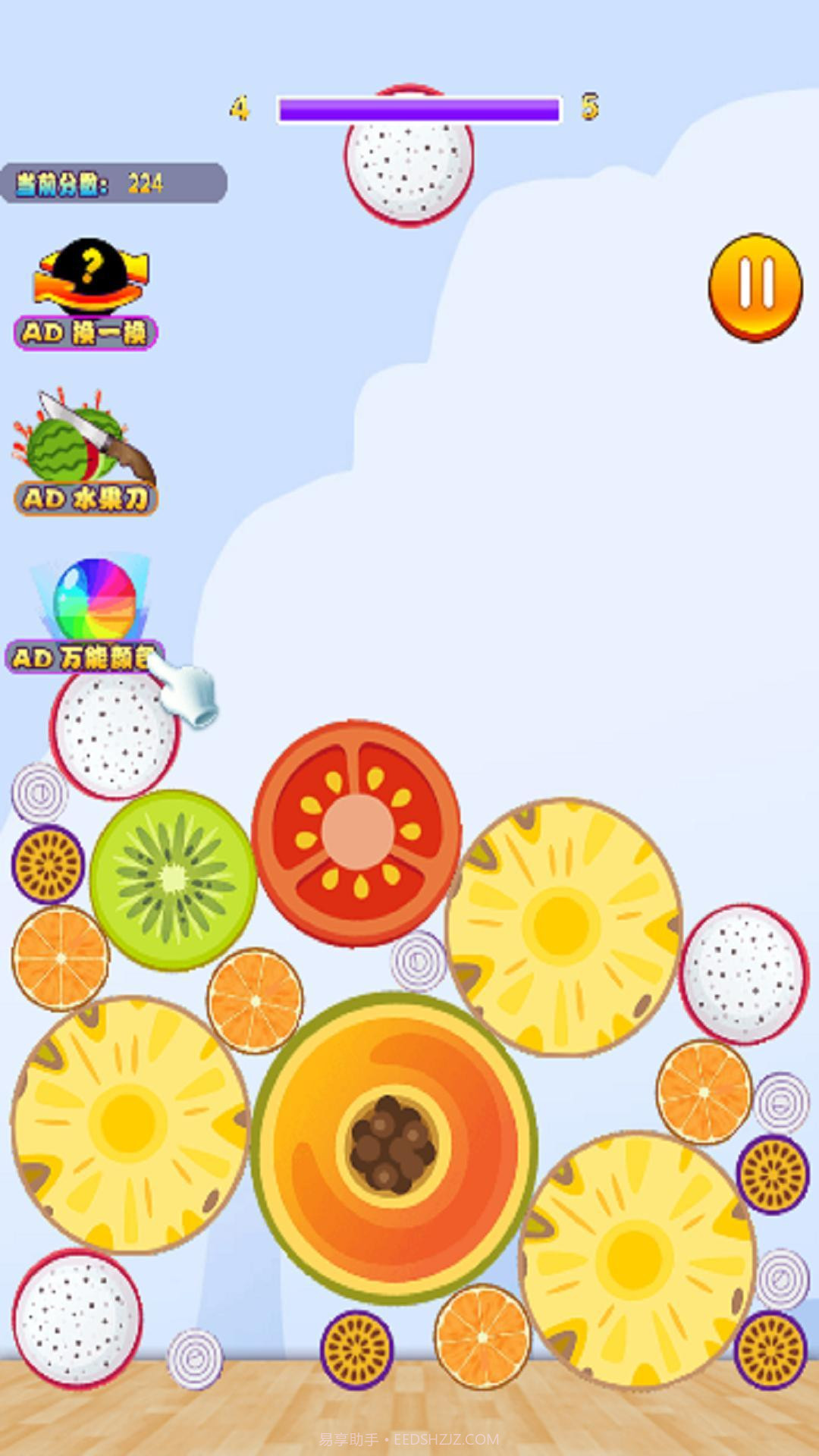This screenshot has width=819, height=1456.
Task: Use the AD 水果刀 fruit knife tool
Action: [x=85, y=498]
